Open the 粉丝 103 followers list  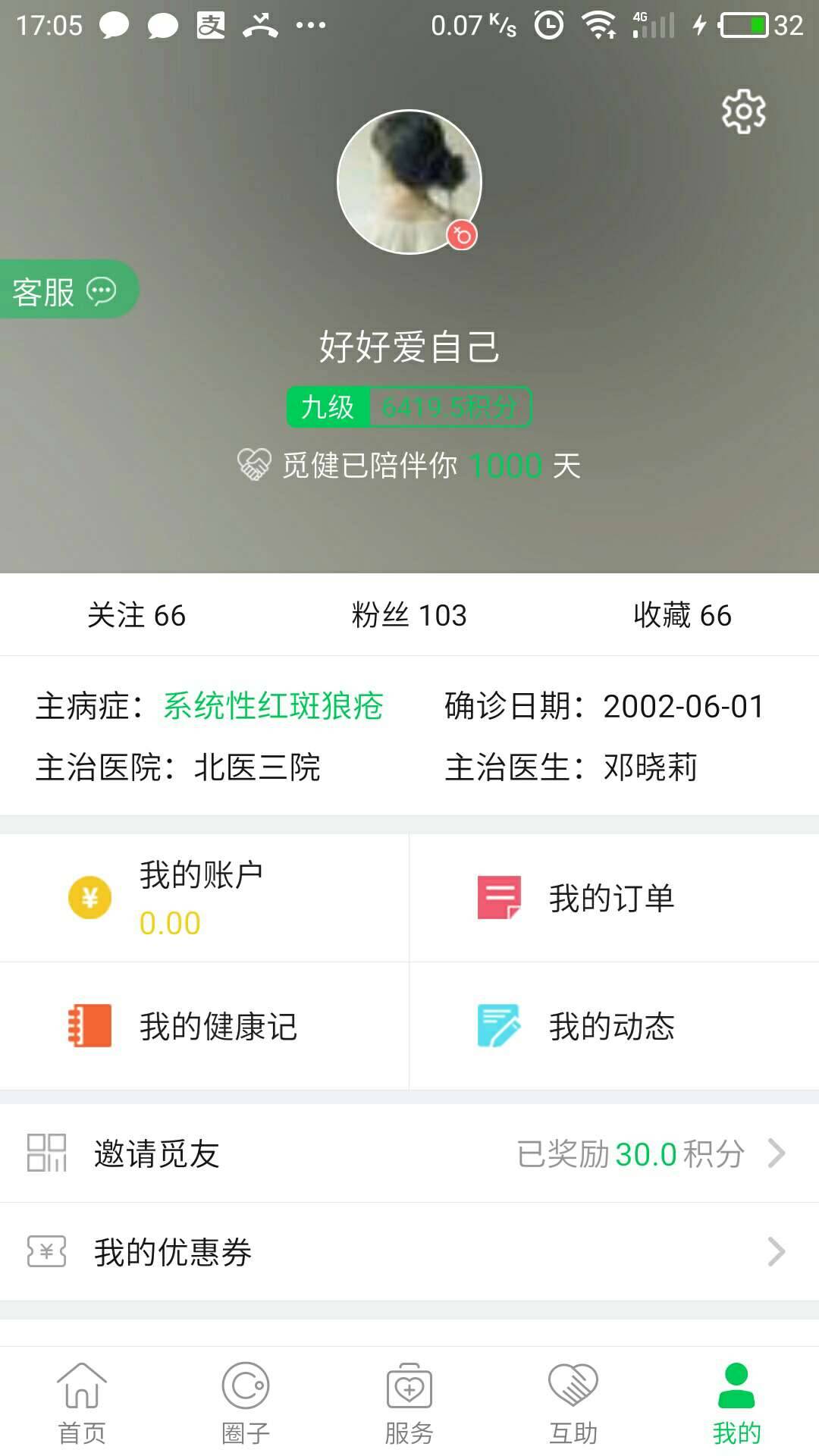click(x=409, y=616)
